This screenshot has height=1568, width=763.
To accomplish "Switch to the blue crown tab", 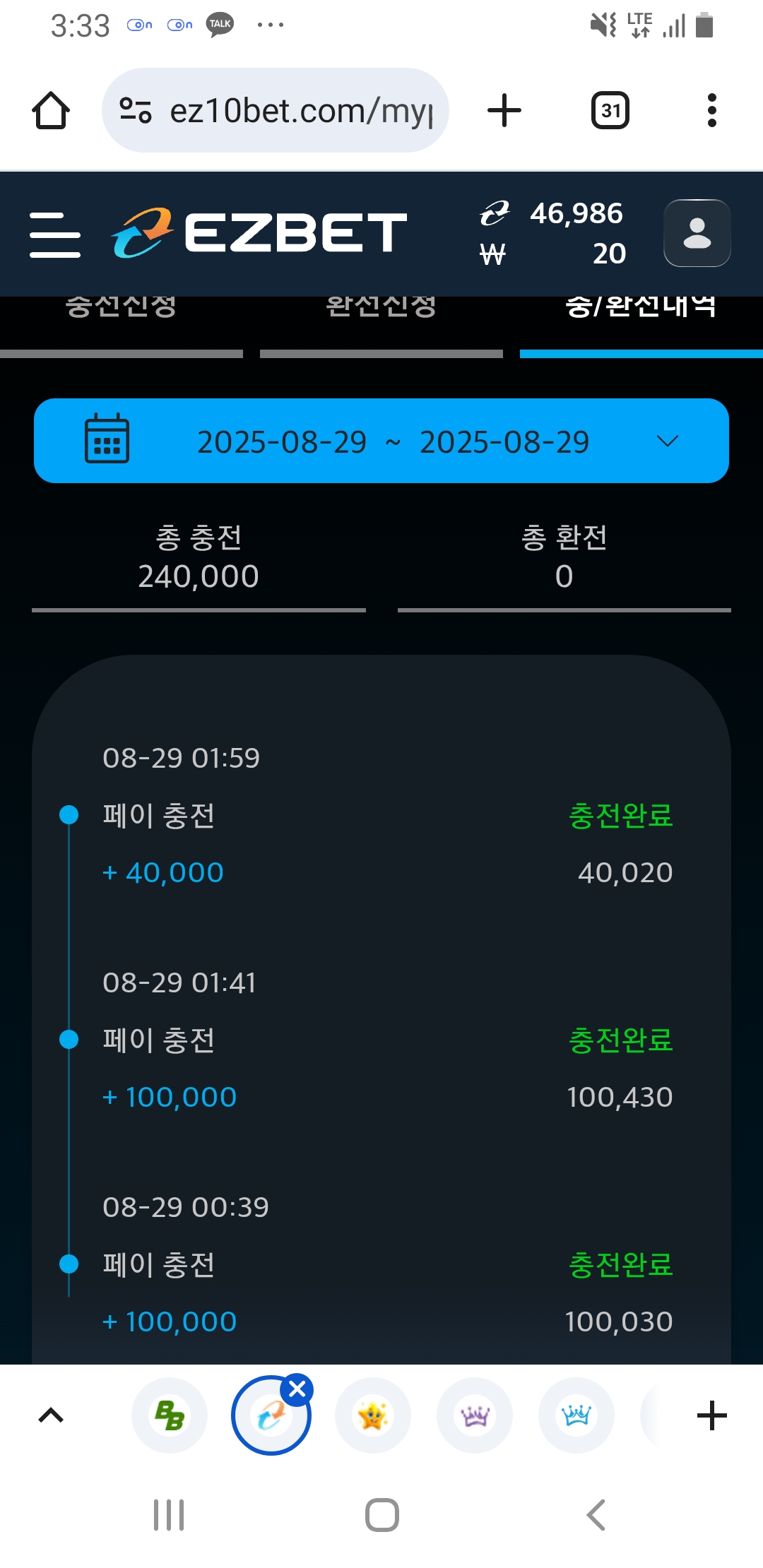I will [576, 1415].
